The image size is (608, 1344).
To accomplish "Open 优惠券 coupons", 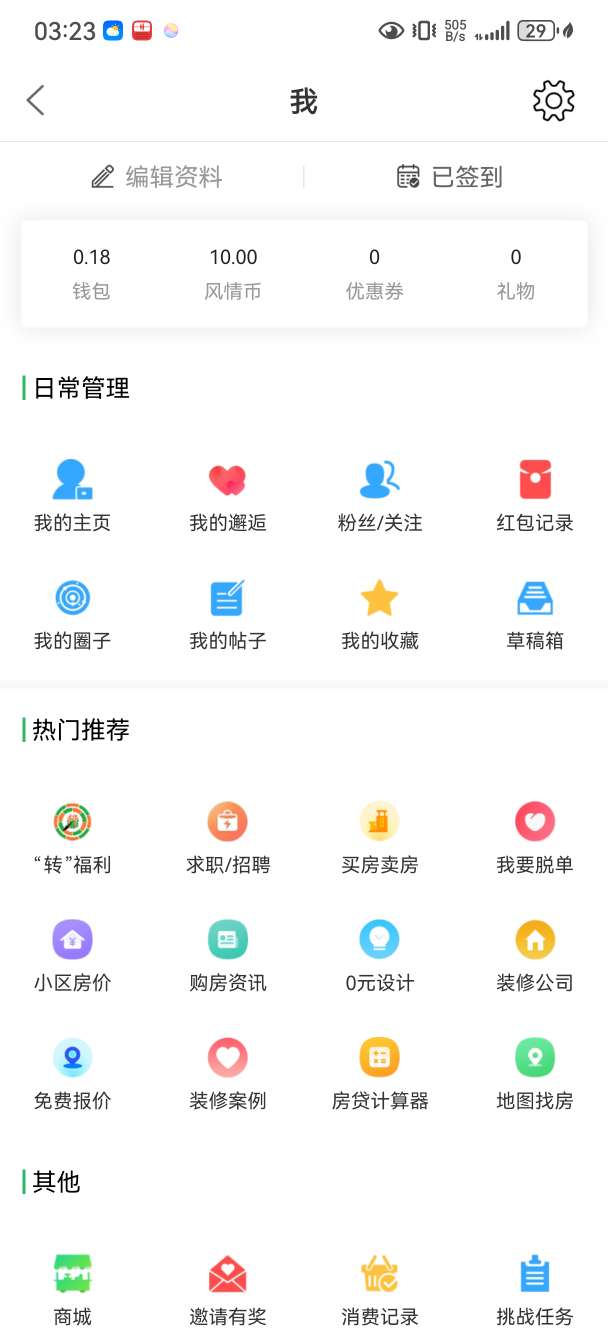I will (x=375, y=274).
